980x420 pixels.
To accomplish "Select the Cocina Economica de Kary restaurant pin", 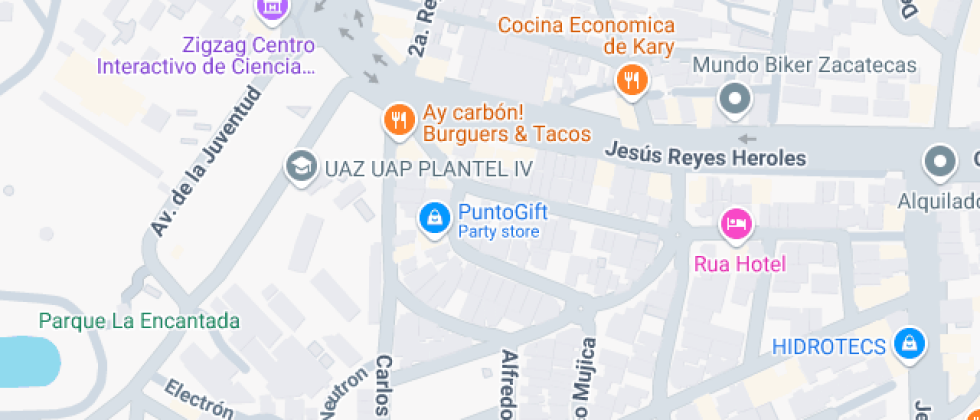I will (x=631, y=81).
